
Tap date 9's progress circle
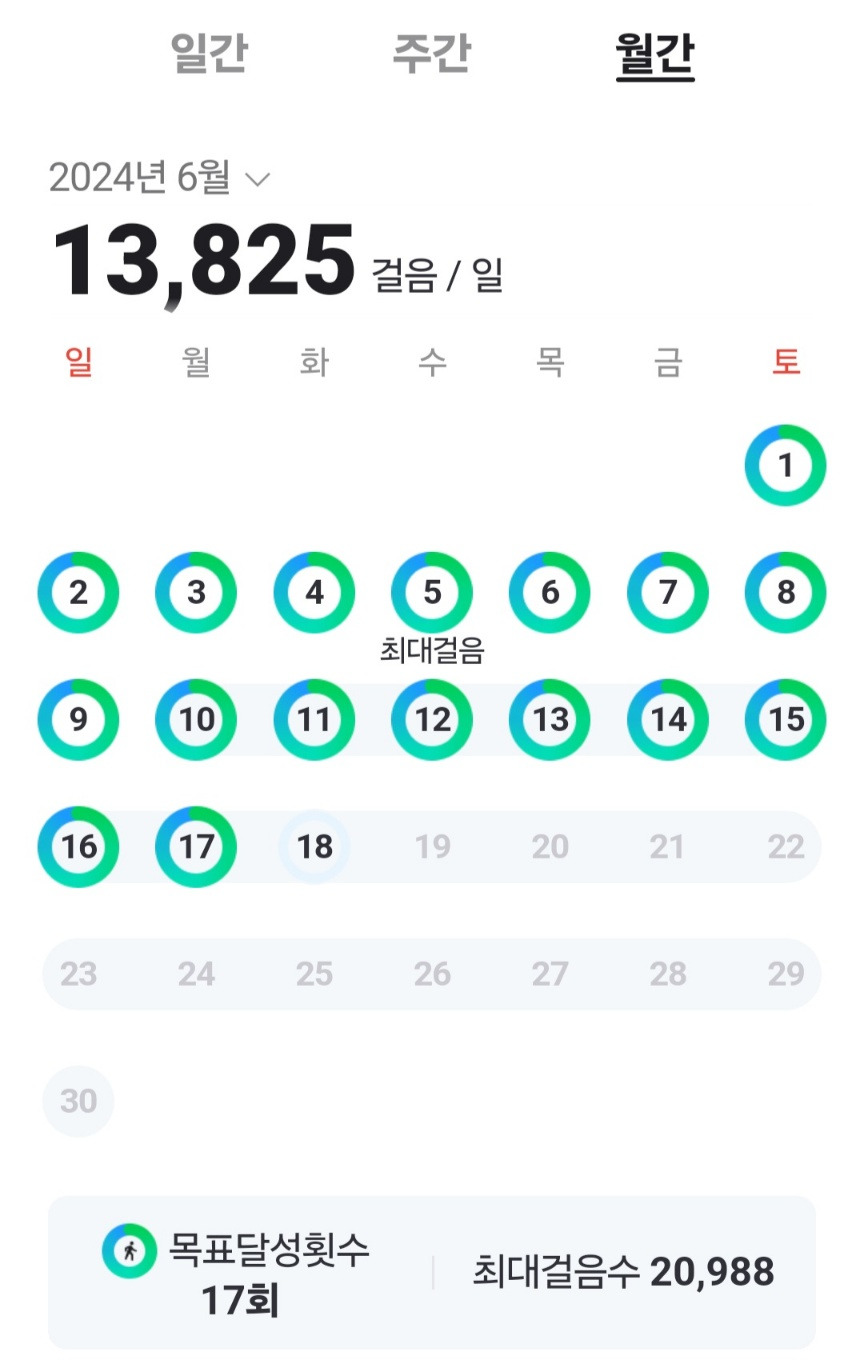tap(78, 719)
